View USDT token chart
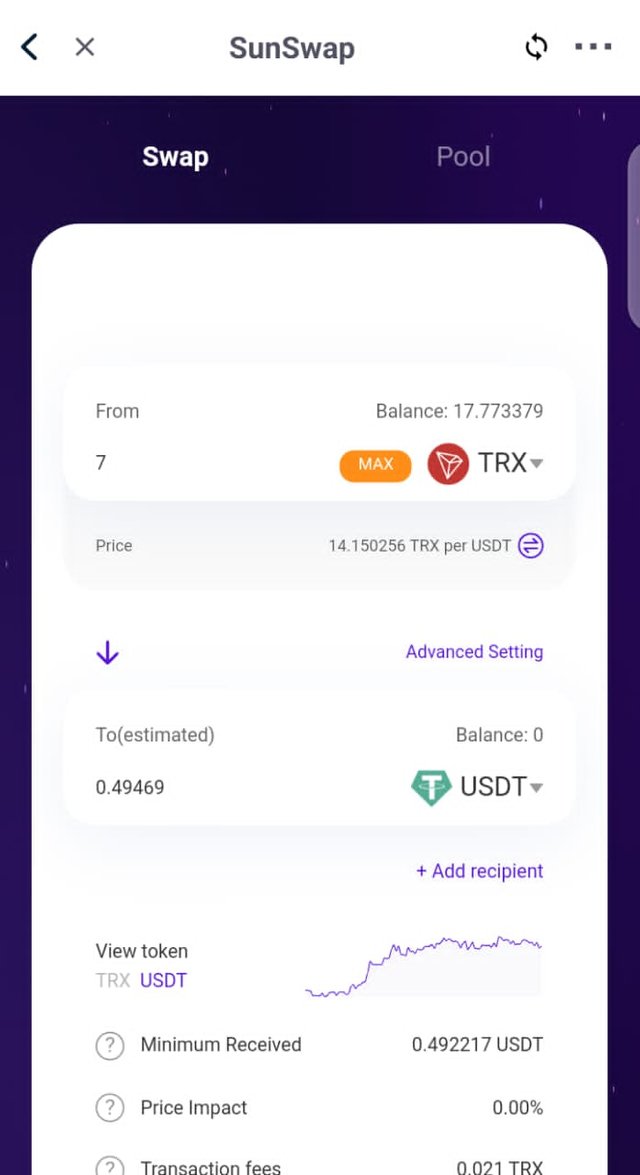Viewport: 640px width, 1175px height. (x=163, y=980)
